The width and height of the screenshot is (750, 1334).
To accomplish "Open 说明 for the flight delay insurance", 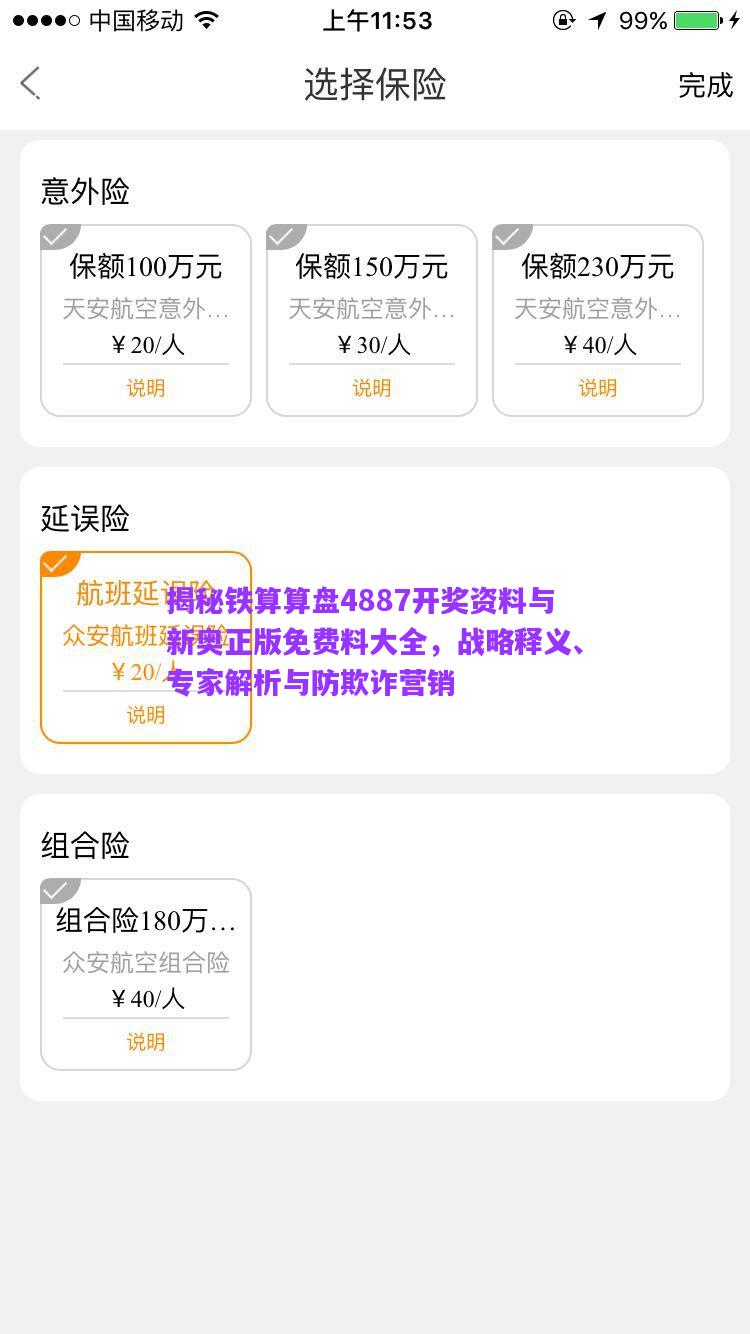I will [146, 715].
